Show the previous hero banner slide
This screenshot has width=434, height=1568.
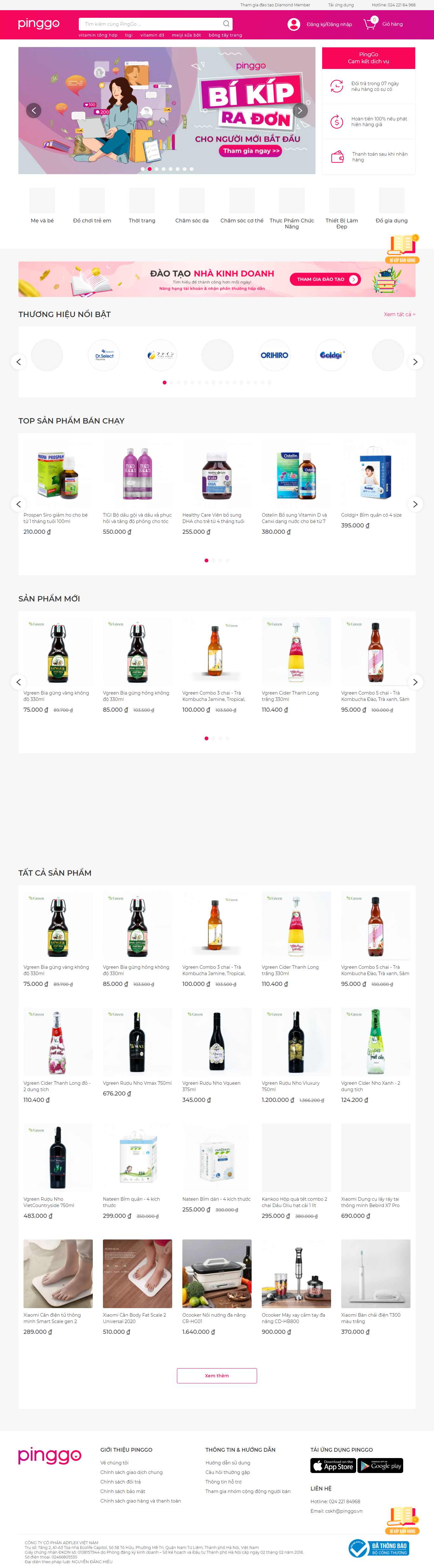click(x=34, y=110)
